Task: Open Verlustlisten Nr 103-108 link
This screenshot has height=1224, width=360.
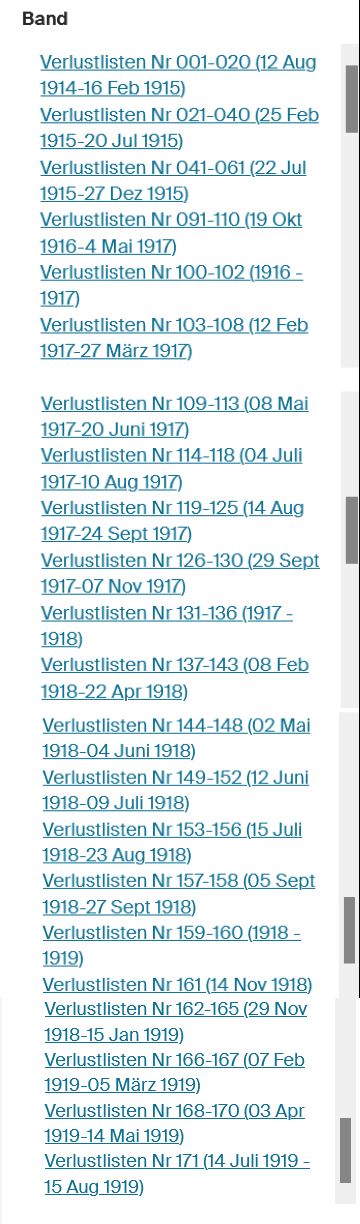Action: [x=174, y=338]
